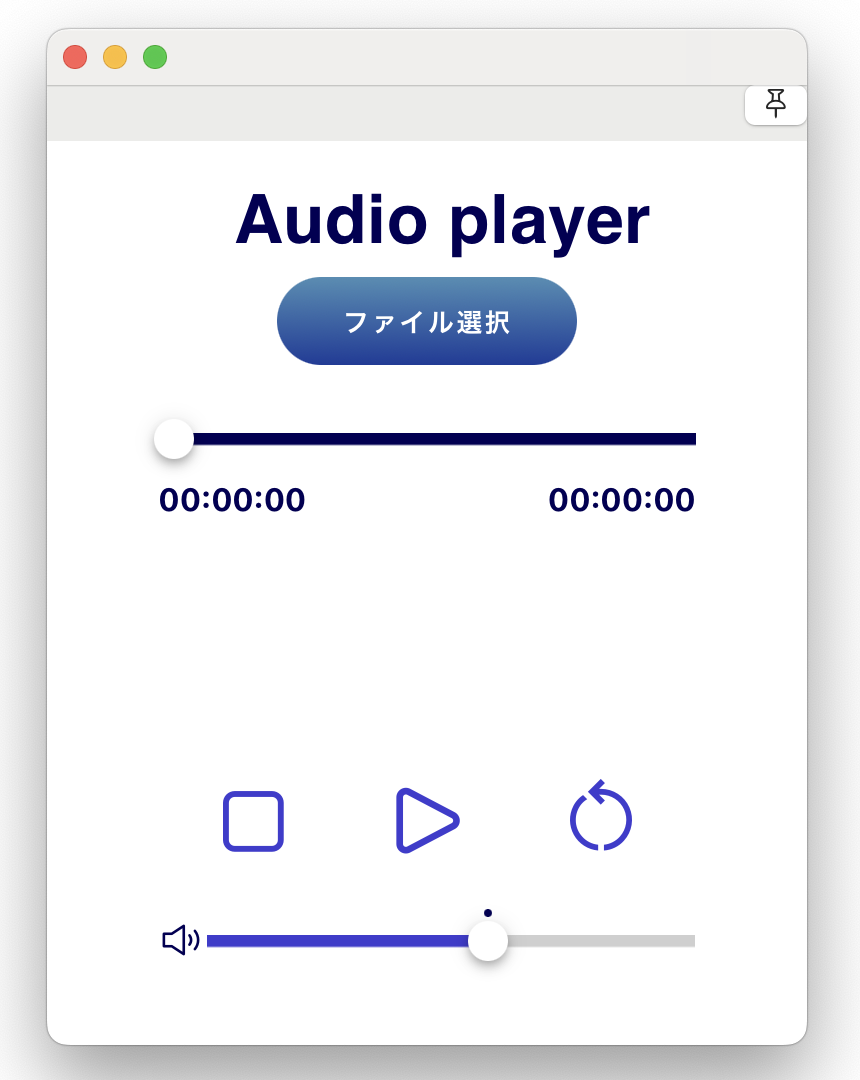Click the middle of the seek bar
This screenshot has width=860, height=1080.
point(435,438)
